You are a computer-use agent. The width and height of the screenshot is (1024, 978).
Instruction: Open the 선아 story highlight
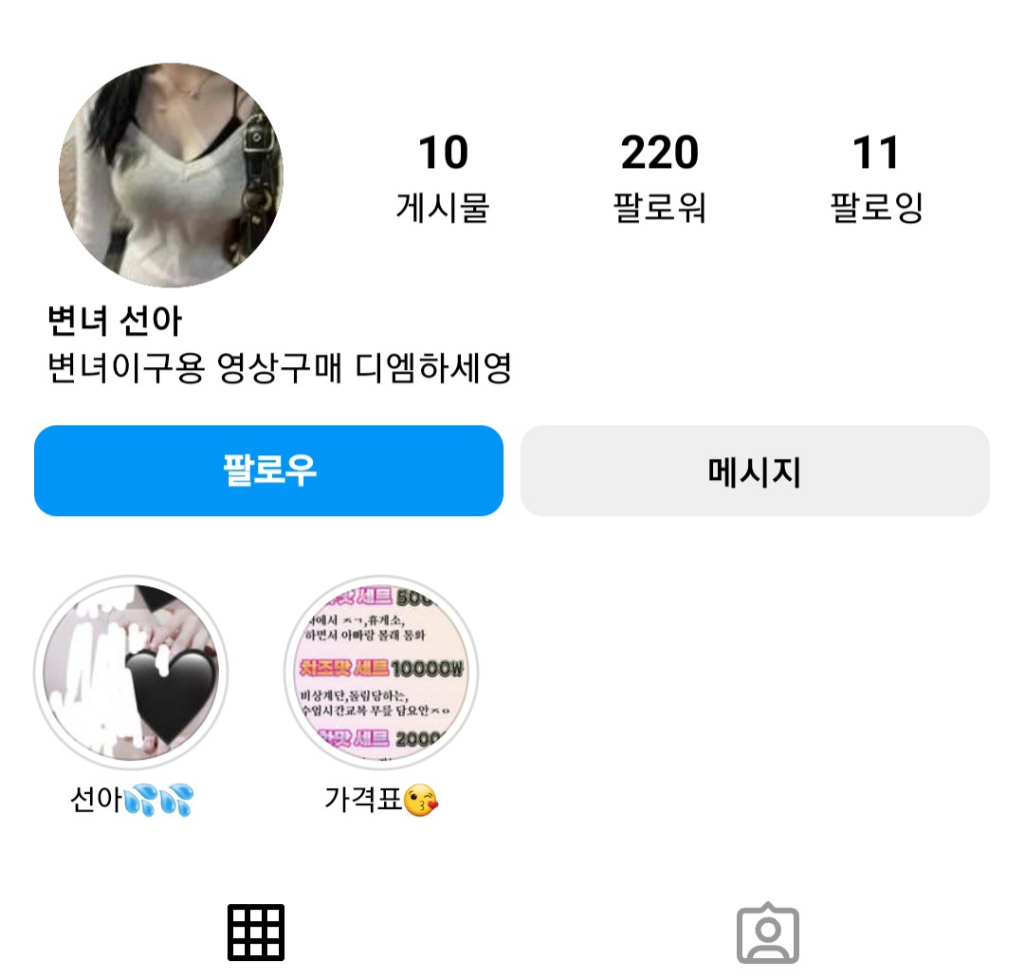(131, 672)
